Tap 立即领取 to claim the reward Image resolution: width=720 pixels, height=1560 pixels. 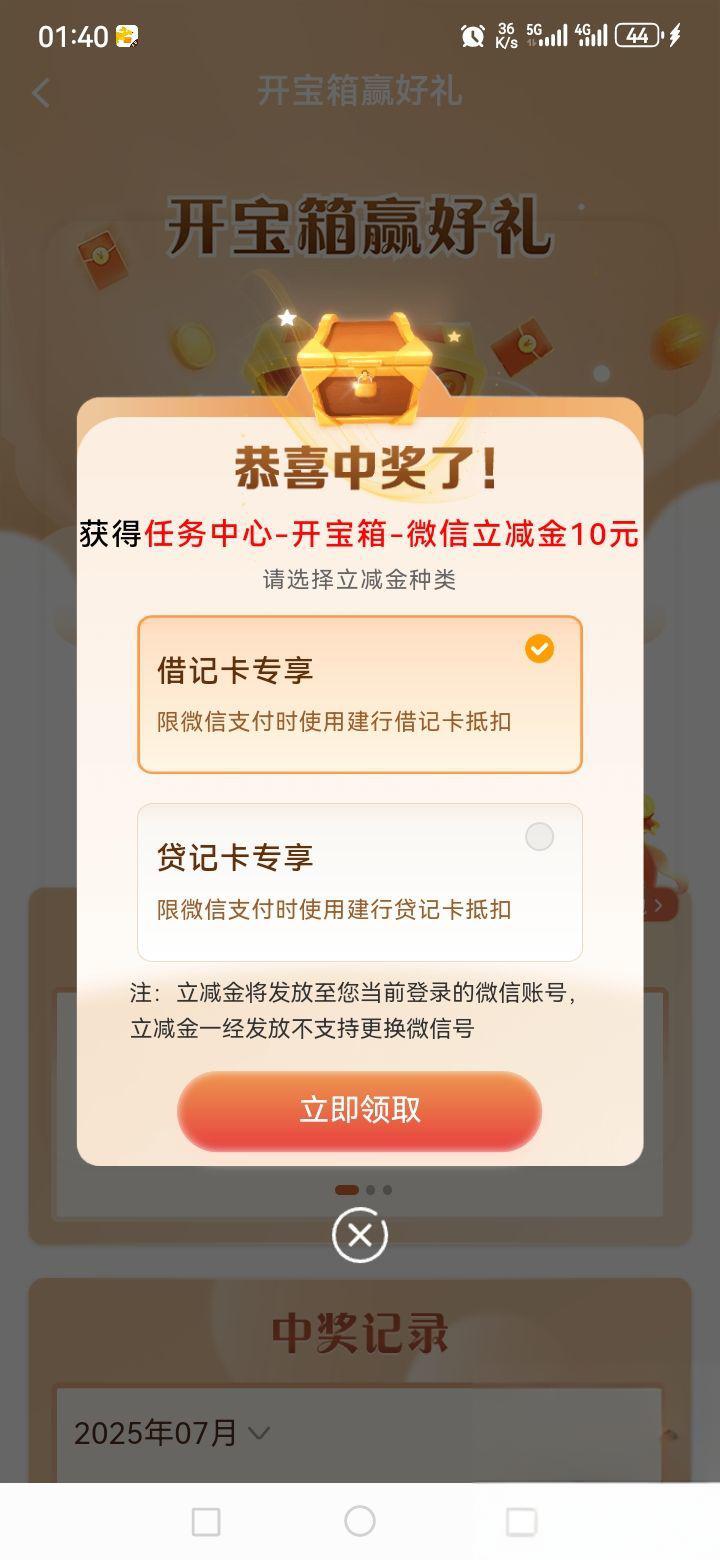360,1110
